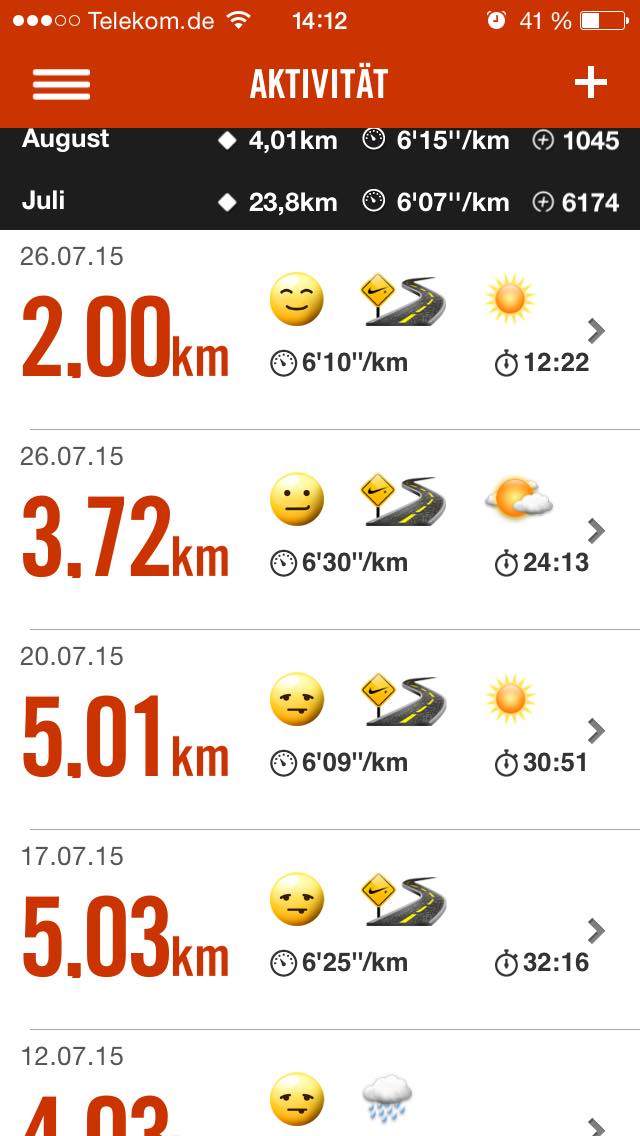Open the 2,00 km run
The height and width of the screenshot is (1136, 640).
(x=320, y=330)
